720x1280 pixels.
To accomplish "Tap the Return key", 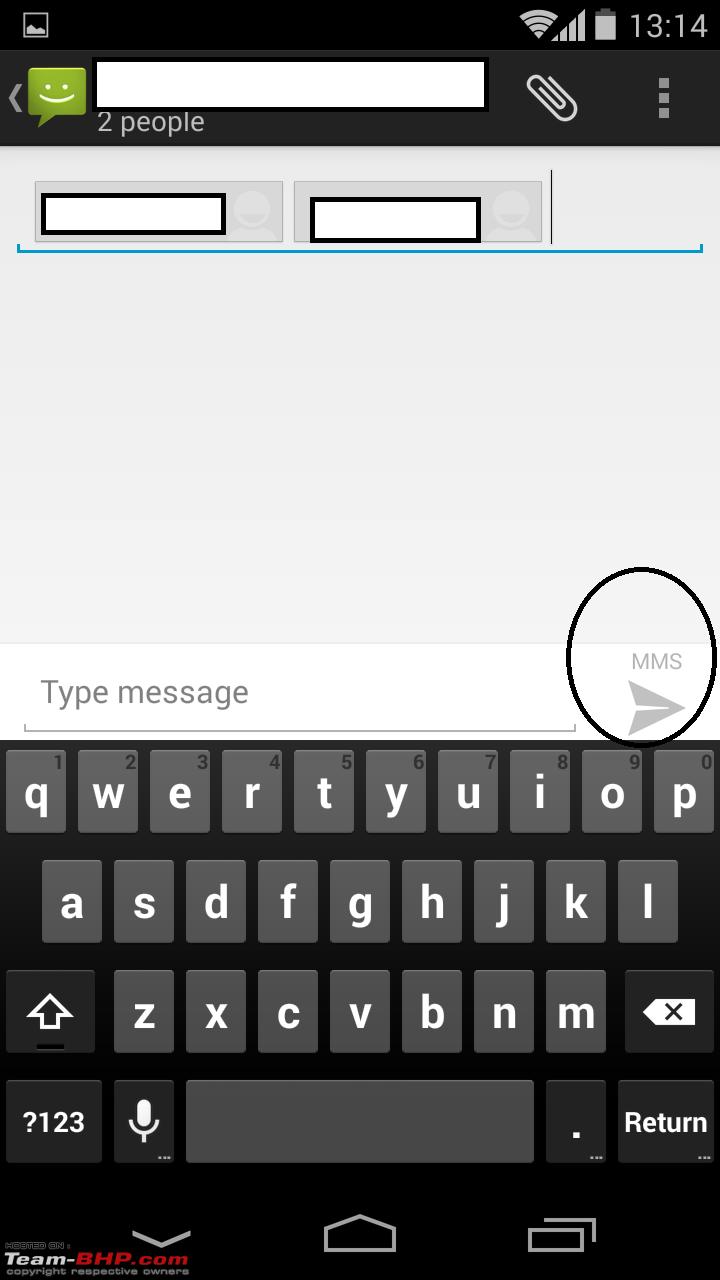I will coord(666,1122).
